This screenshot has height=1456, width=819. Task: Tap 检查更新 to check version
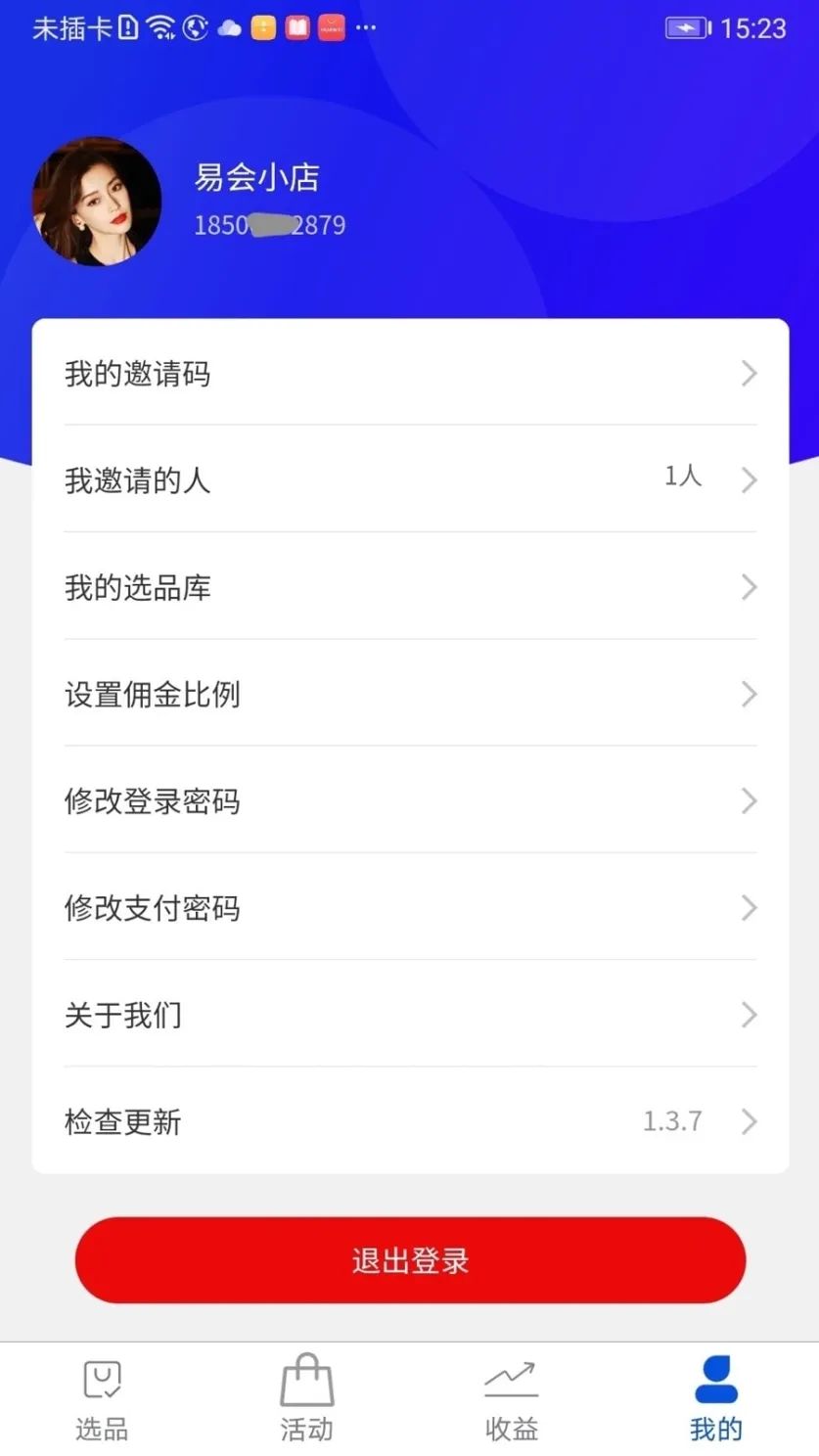coord(409,1121)
